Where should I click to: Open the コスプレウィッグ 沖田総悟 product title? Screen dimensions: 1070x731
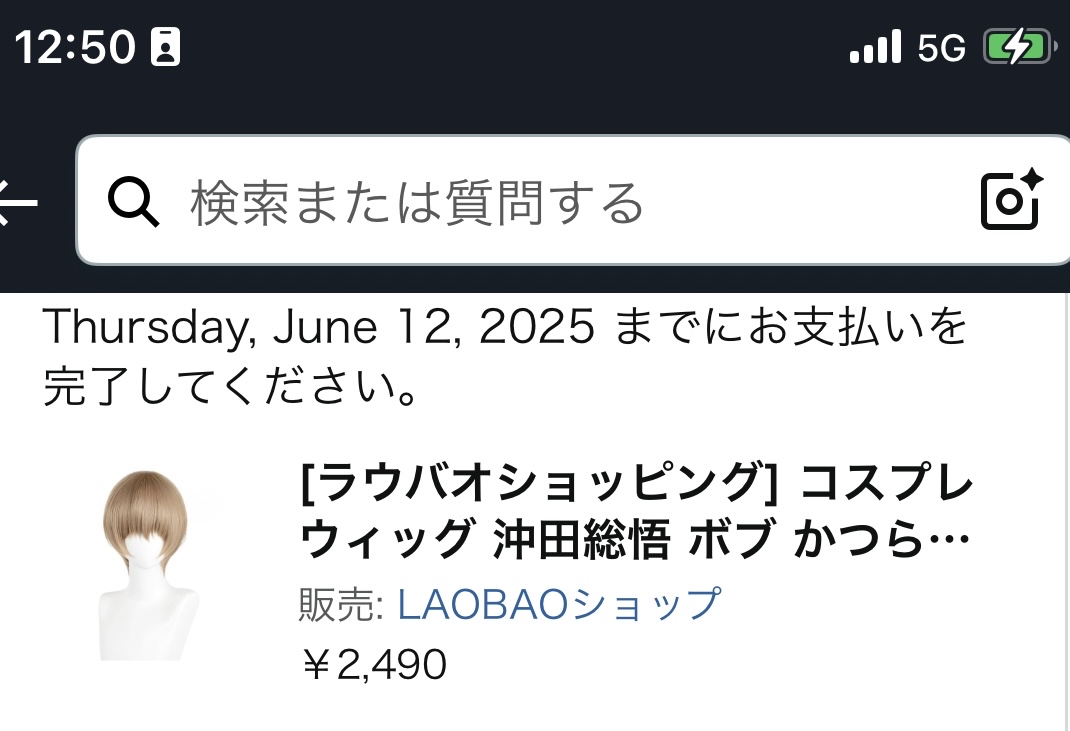pos(636,512)
